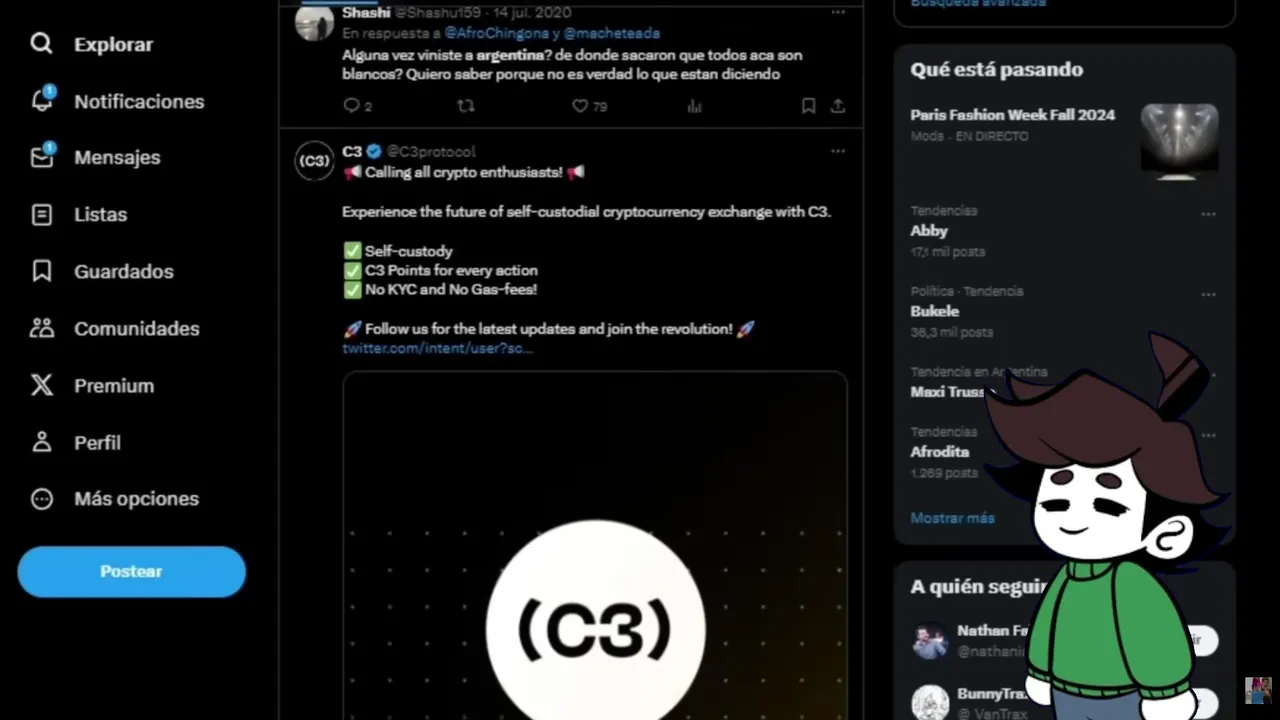Reply to Shashi's post
The image size is (1280, 720).
coord(351,105)
